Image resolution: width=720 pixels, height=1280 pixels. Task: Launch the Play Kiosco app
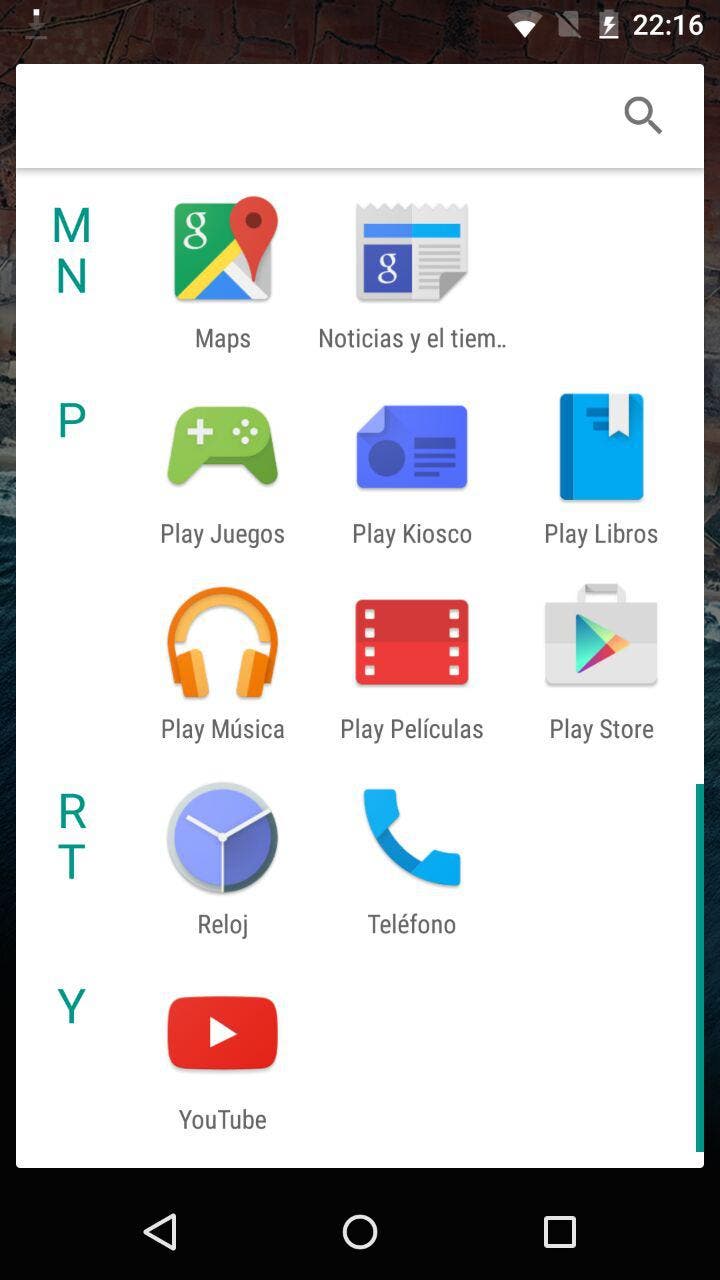411,446
